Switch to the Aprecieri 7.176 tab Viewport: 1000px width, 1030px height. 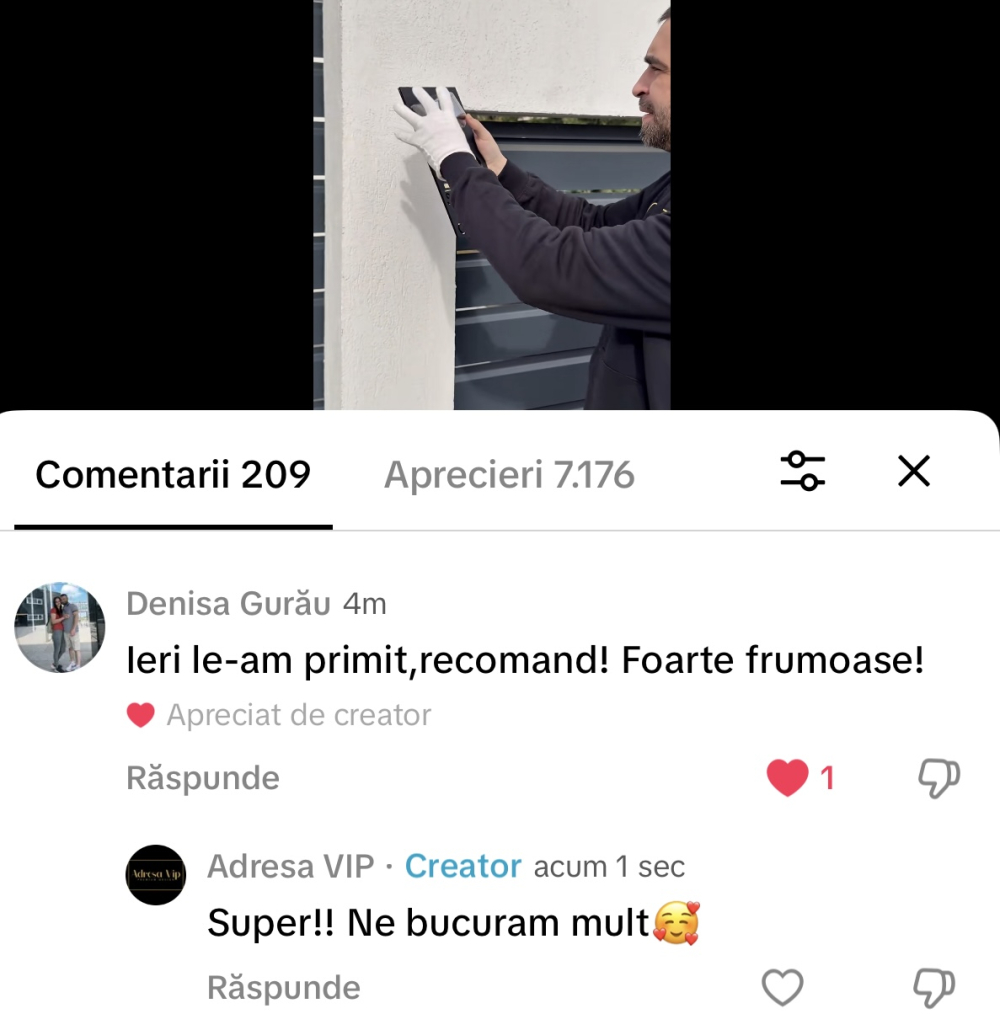(509, 475)
